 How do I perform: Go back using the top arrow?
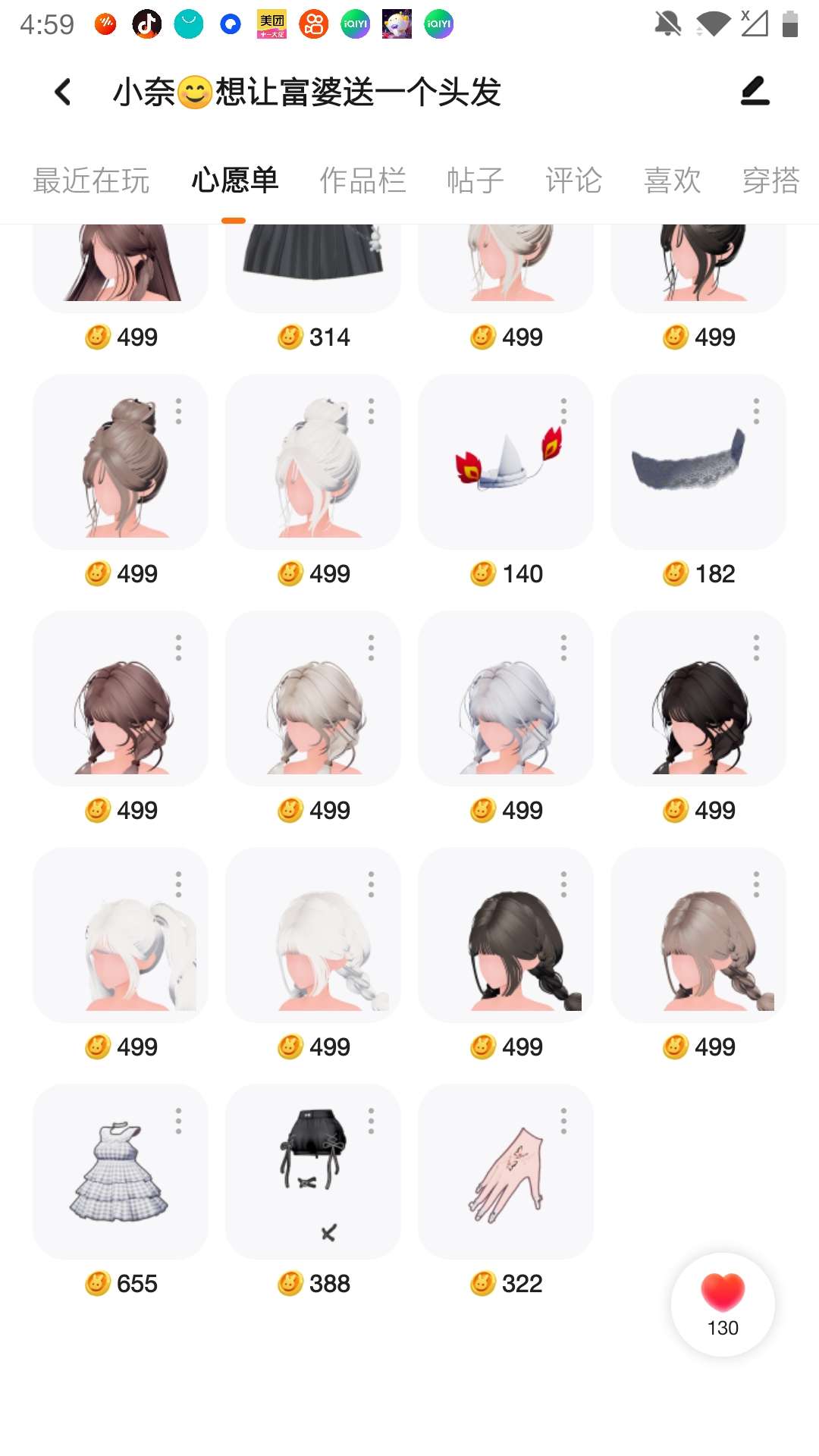pos(64,93)
